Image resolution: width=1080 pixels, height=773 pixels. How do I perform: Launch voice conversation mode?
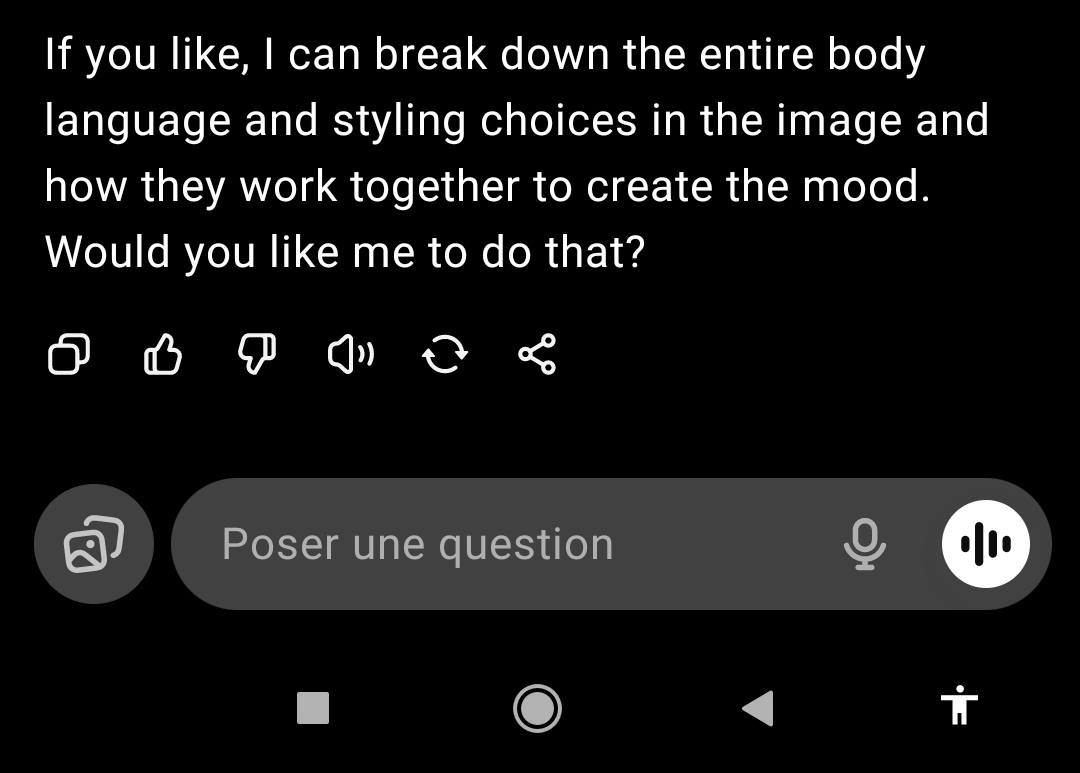click(x=985, y=544)
